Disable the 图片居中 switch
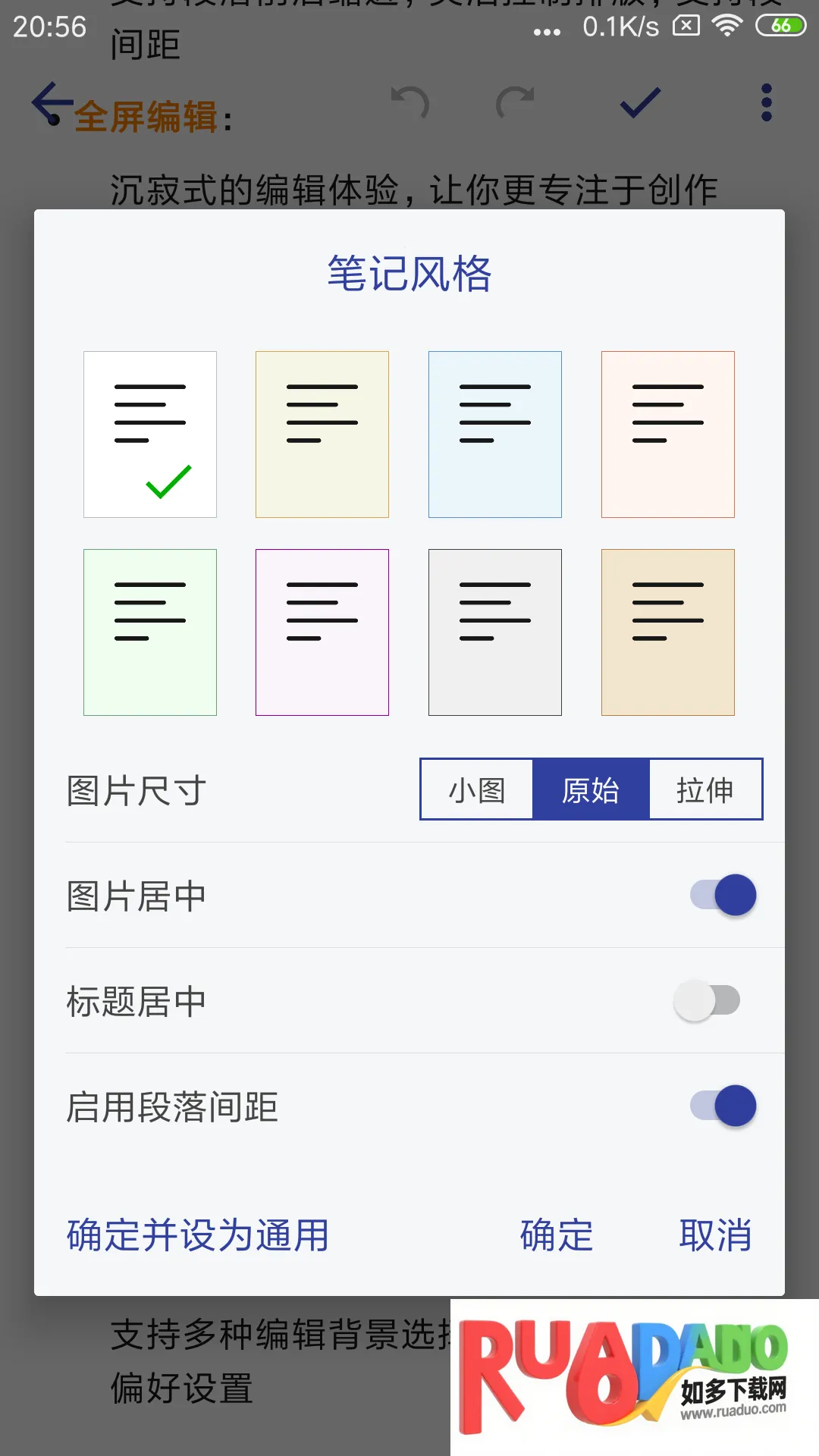 coord(723,895)
